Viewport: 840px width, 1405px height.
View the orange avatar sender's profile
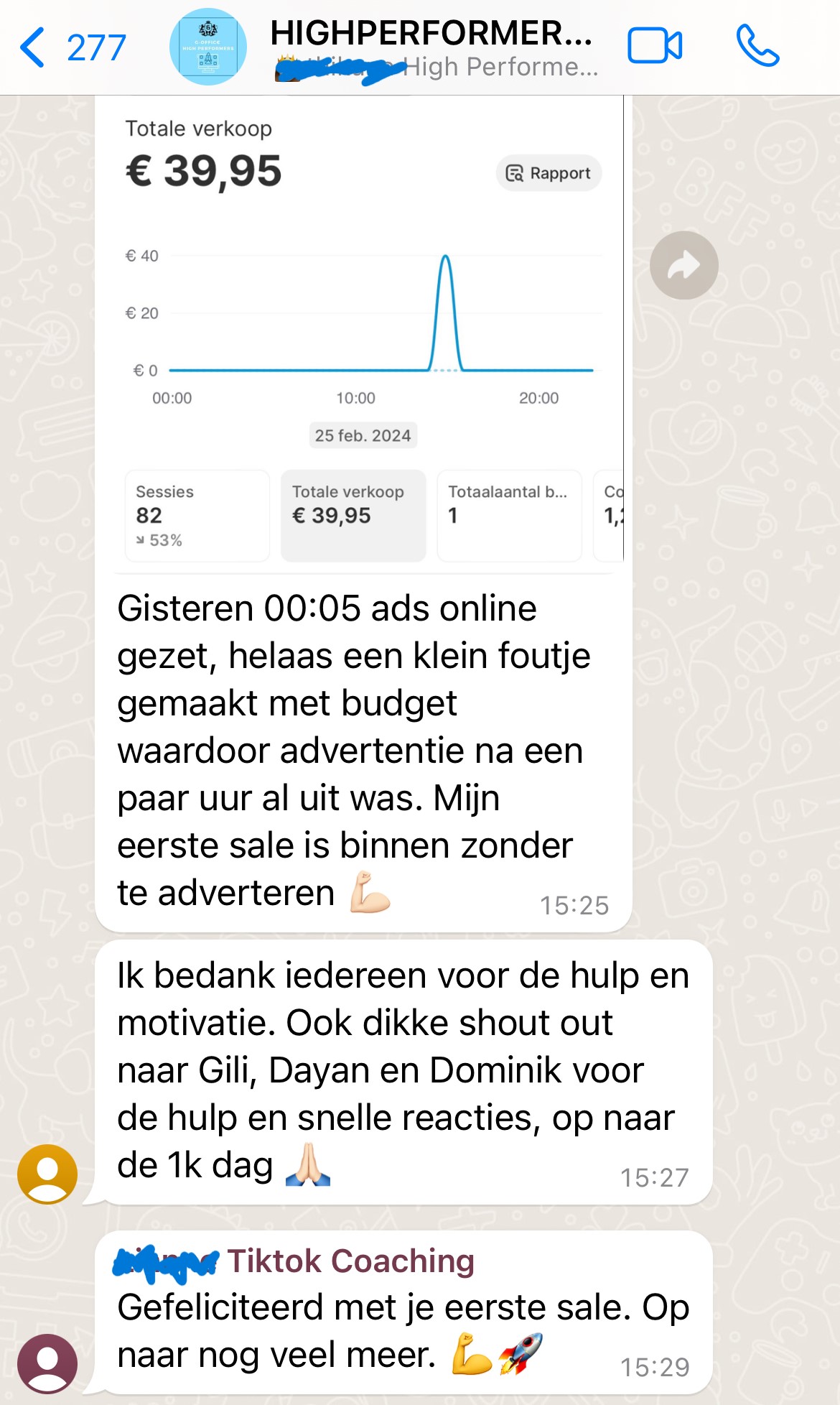tap(47, 1174)
